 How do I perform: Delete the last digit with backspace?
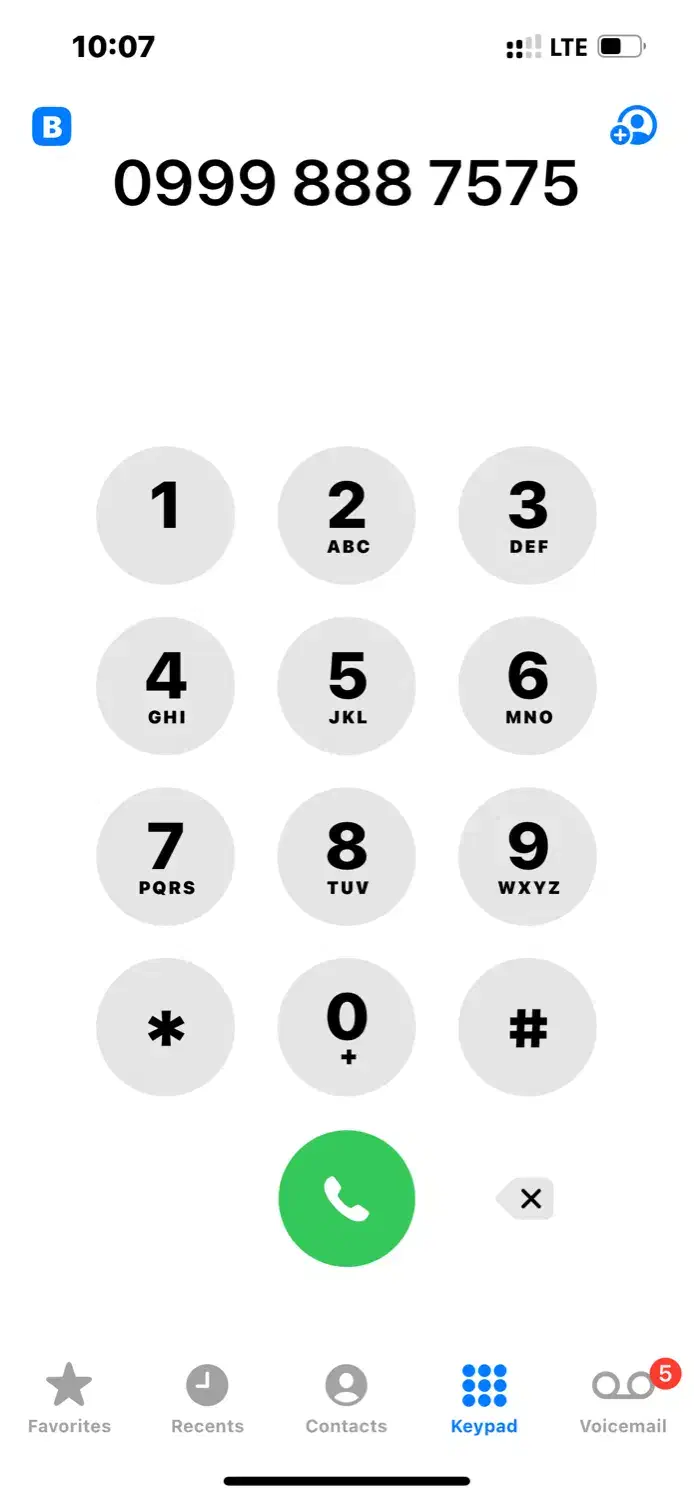(526, 1198)
